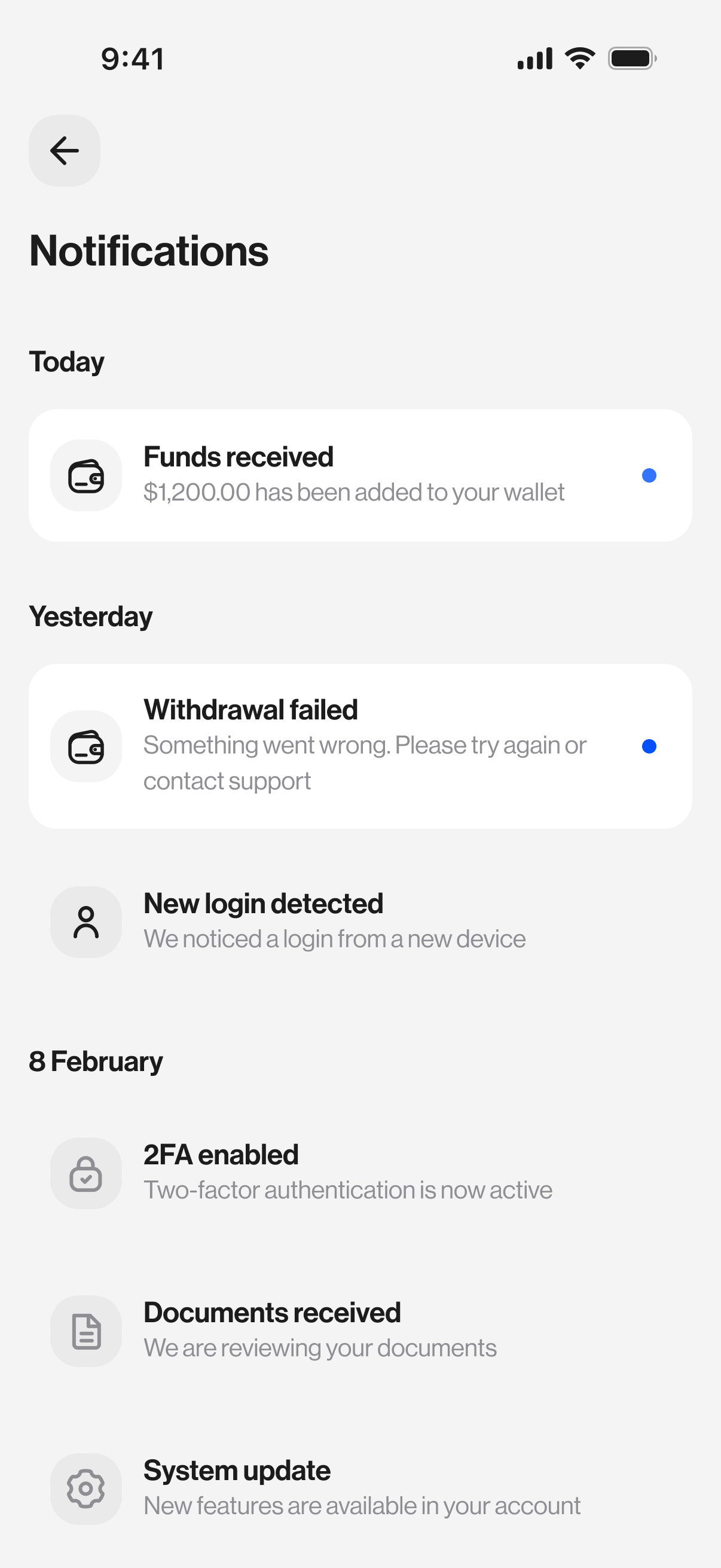
Task: Dismiss the unread dot on Funds received
Action: click(x=649, y=475)
